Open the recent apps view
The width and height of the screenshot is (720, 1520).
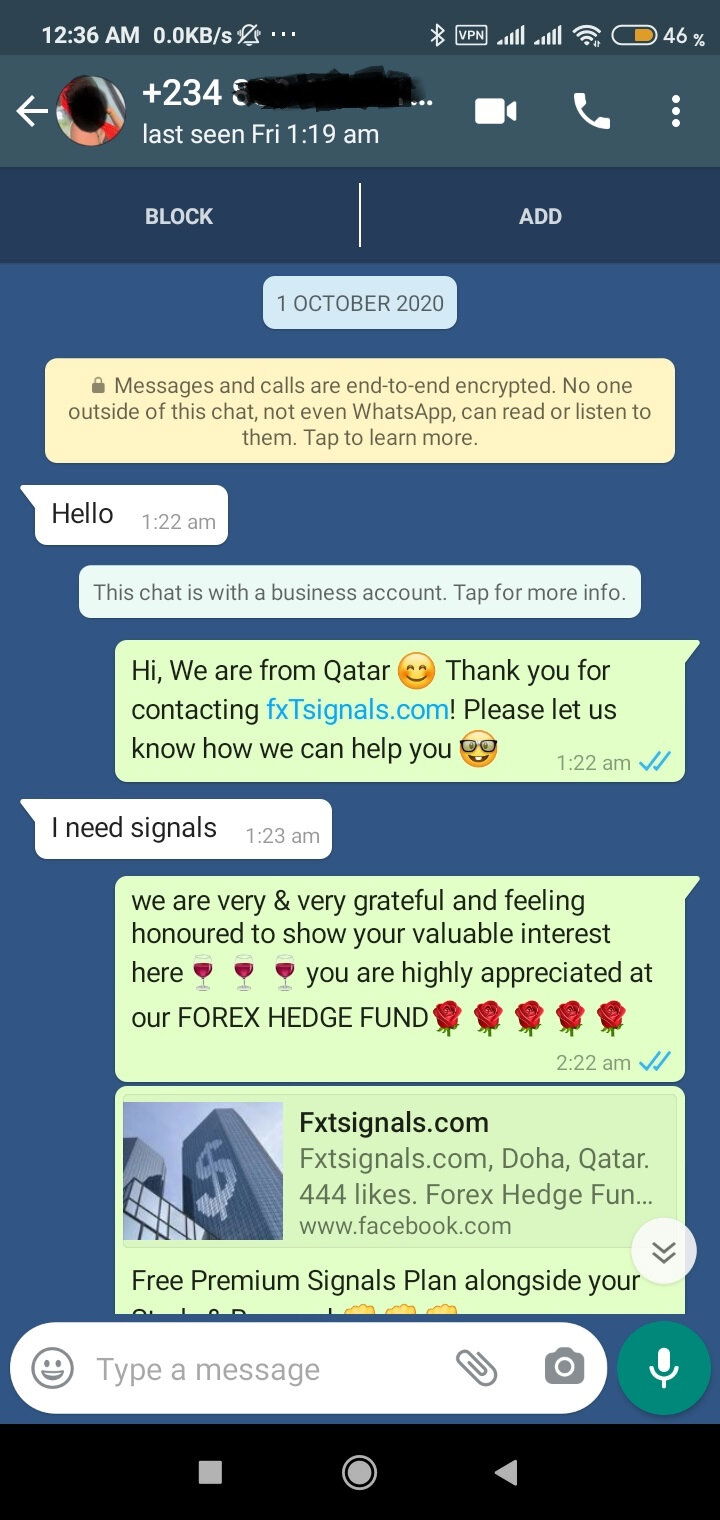coord(210,1471)
